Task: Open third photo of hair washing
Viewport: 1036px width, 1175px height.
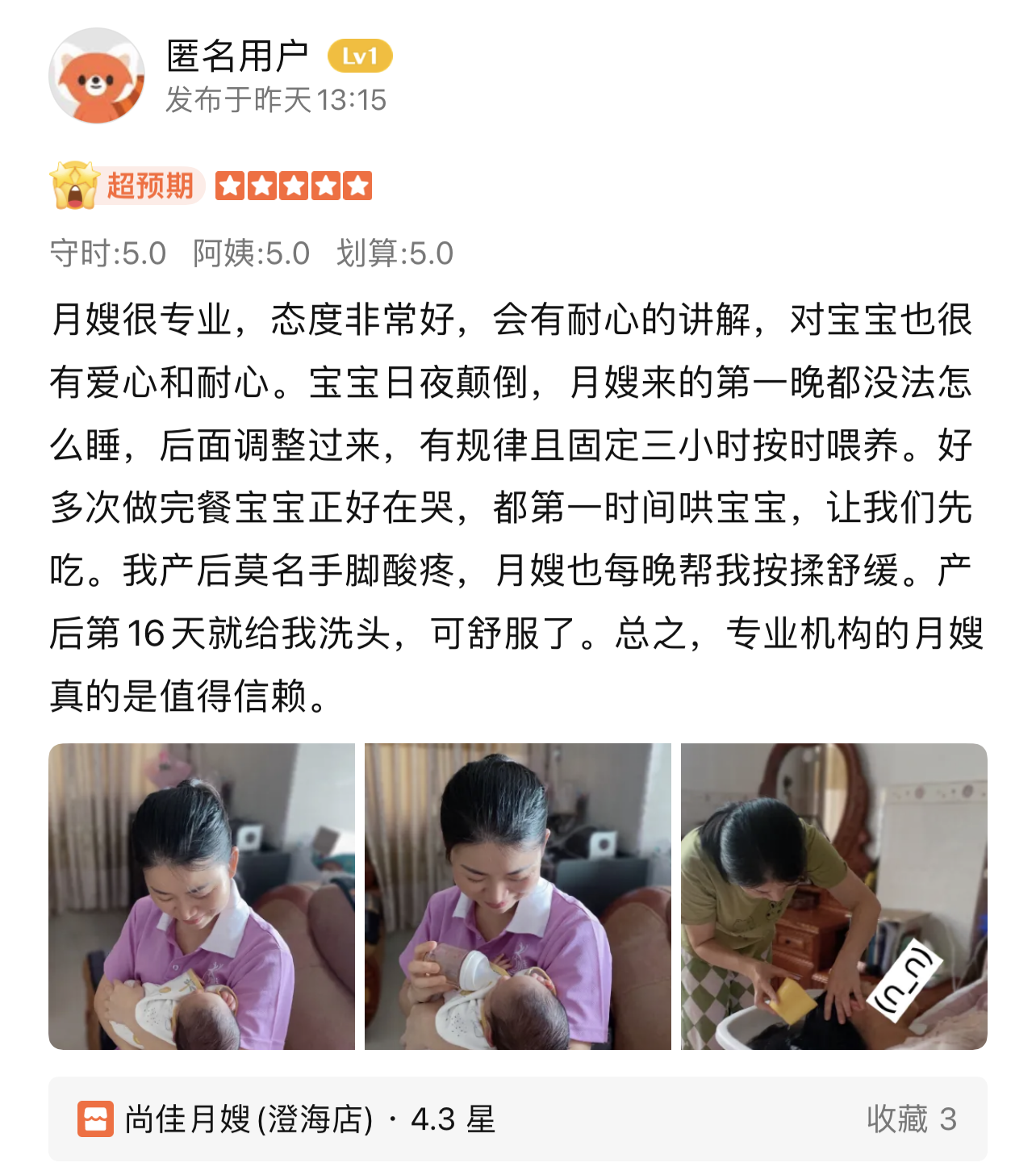Action: [x=833, y=896]
